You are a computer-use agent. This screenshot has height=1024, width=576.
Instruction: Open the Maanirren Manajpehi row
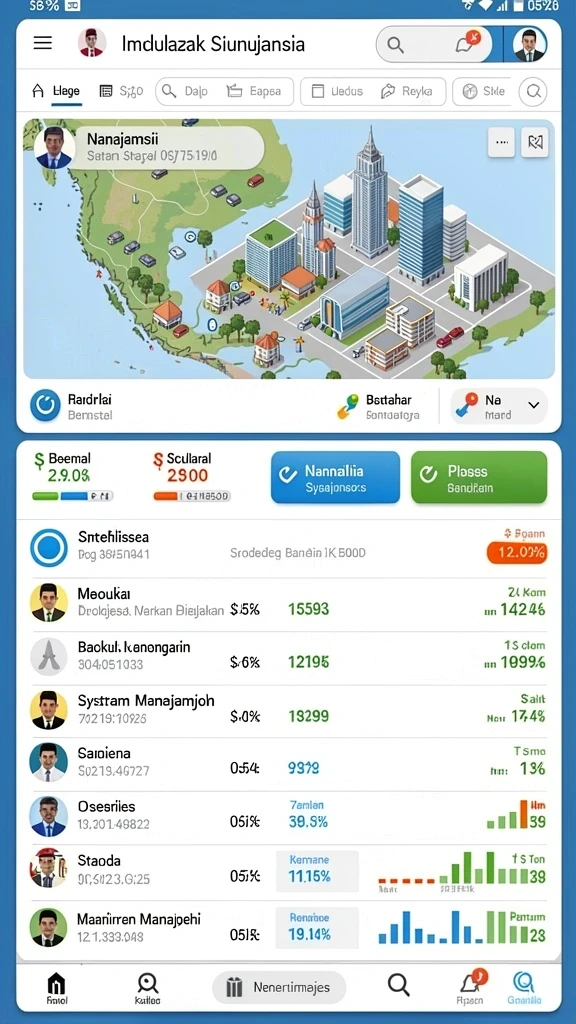click(288, 927)
